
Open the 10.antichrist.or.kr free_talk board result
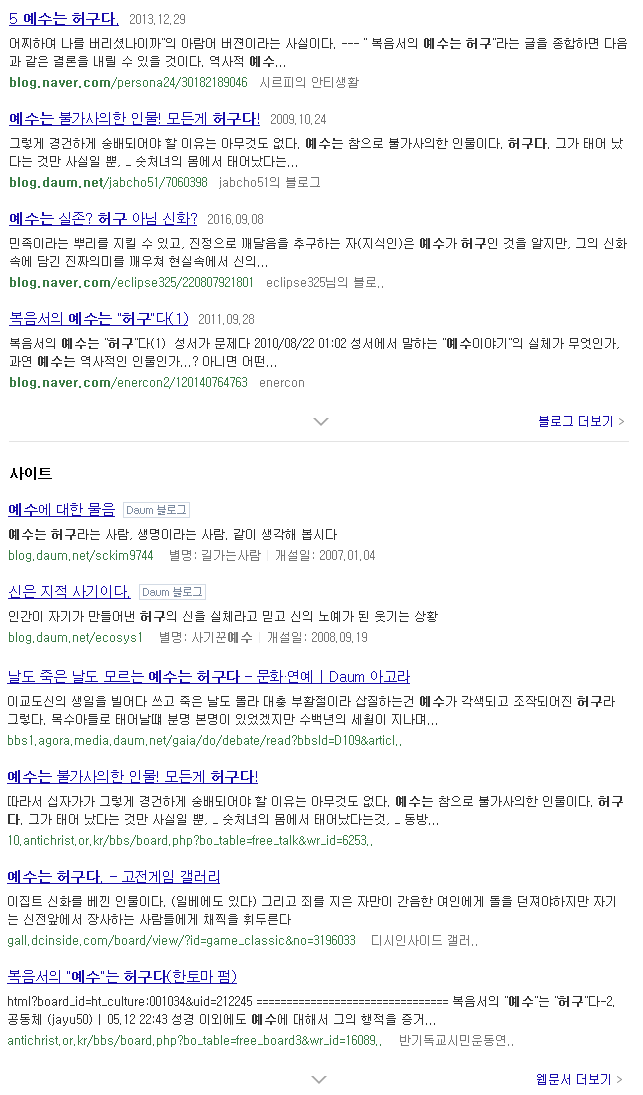pos(190,841)
